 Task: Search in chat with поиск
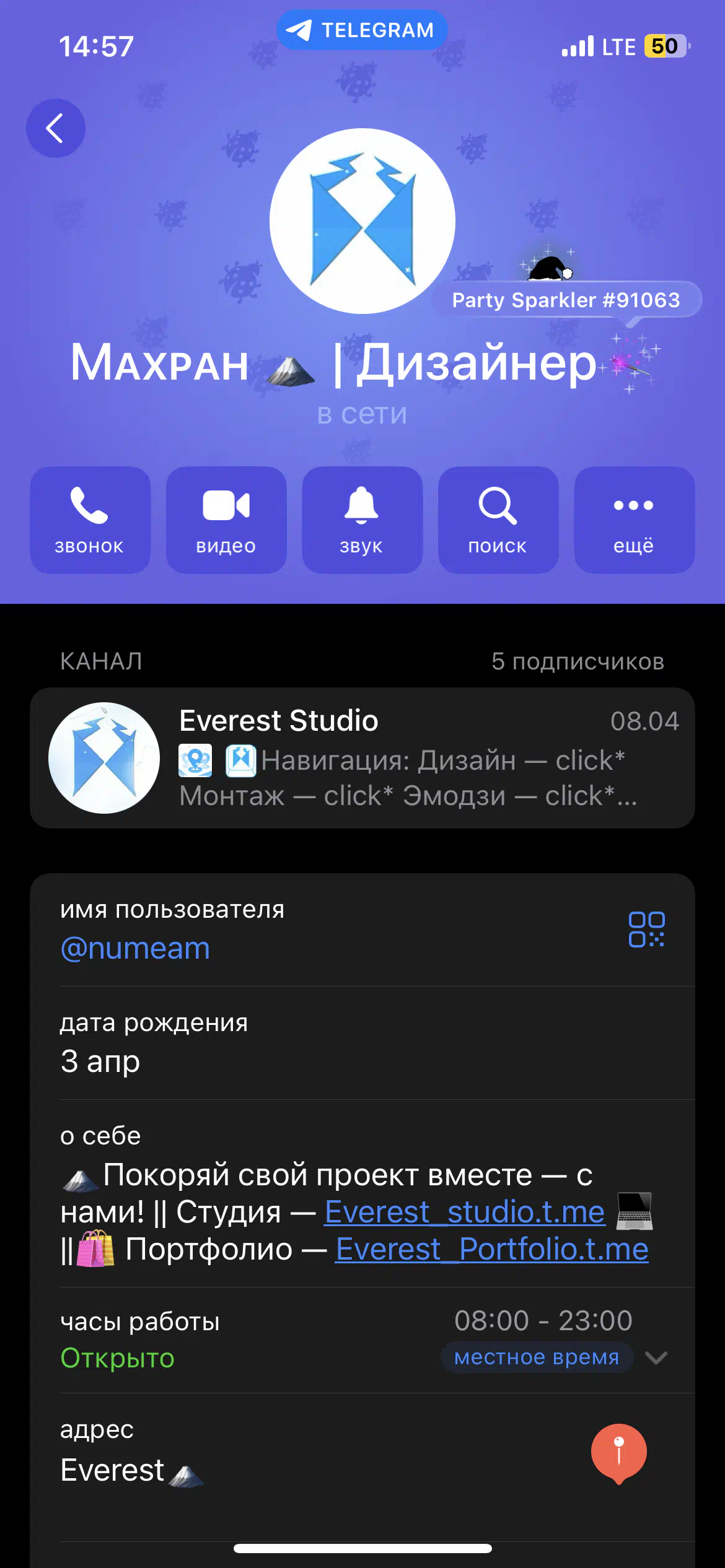point(498,520)
